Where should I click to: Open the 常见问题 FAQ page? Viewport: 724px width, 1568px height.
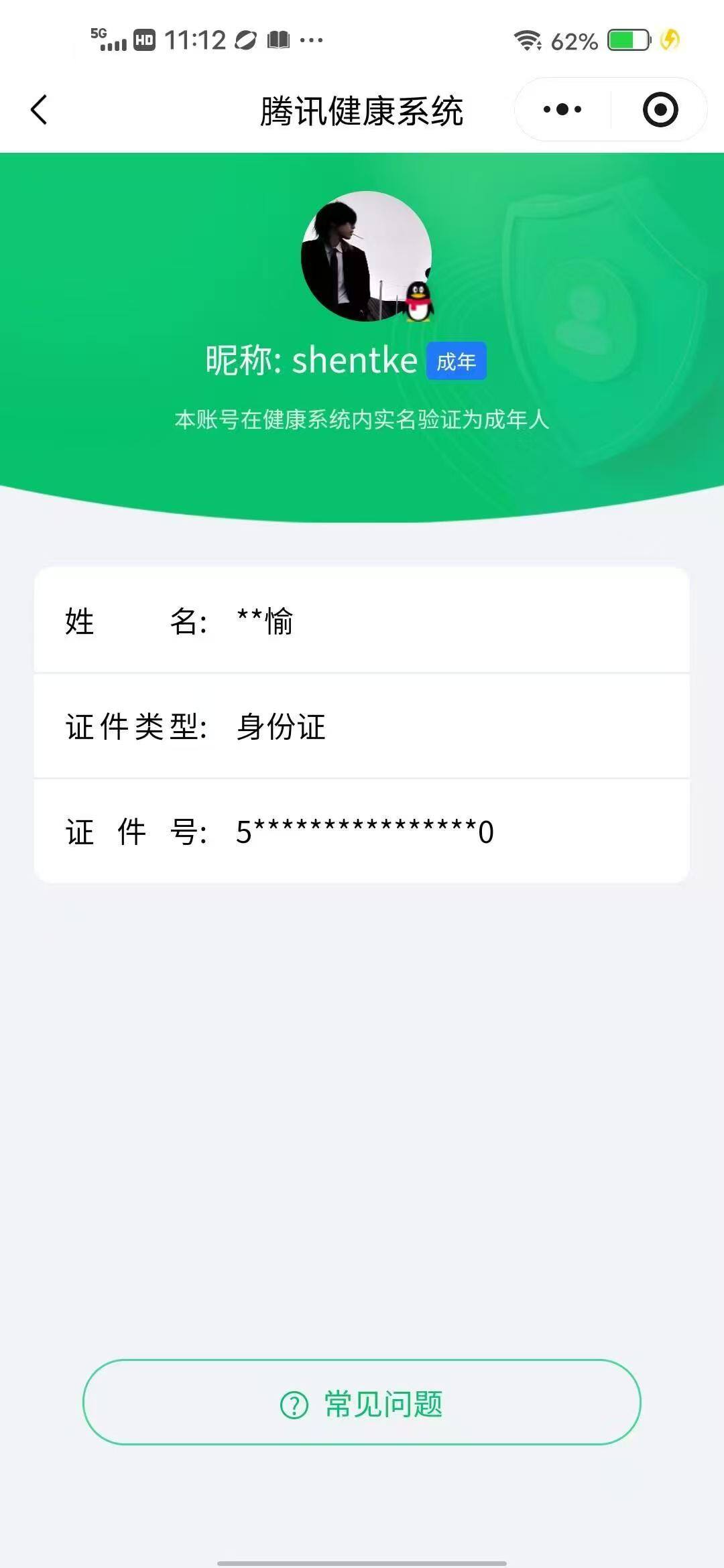coord(362,1403)
